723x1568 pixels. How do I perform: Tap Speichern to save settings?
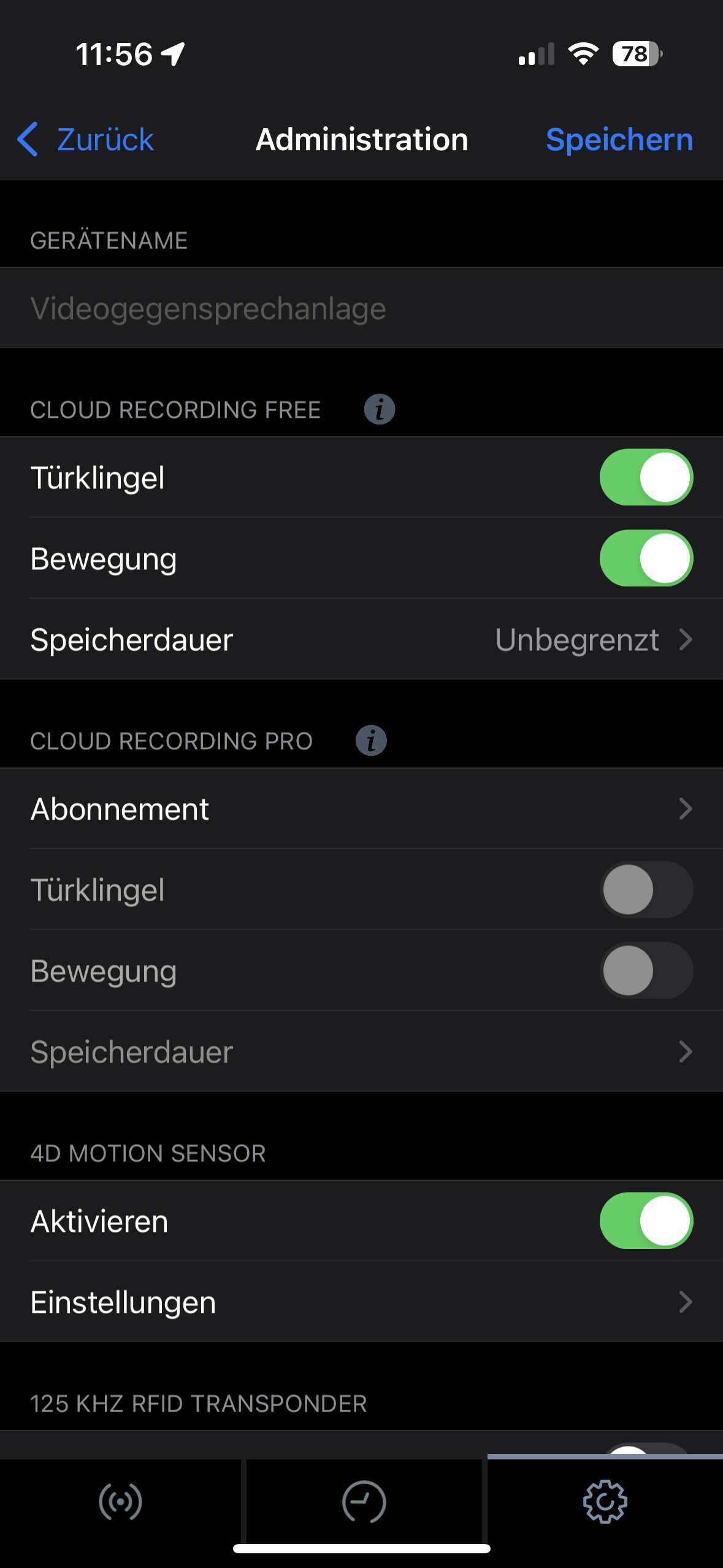(x=619, y=139)
